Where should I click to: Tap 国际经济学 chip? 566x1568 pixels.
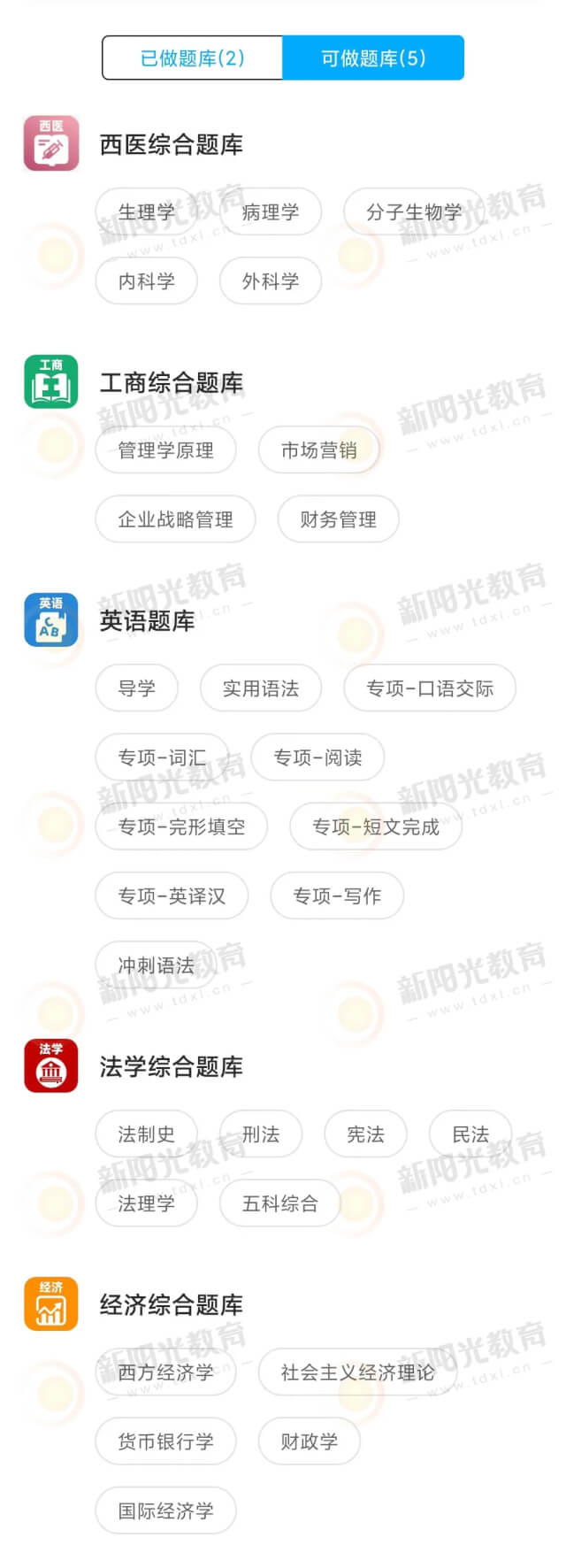point(165,1510)
